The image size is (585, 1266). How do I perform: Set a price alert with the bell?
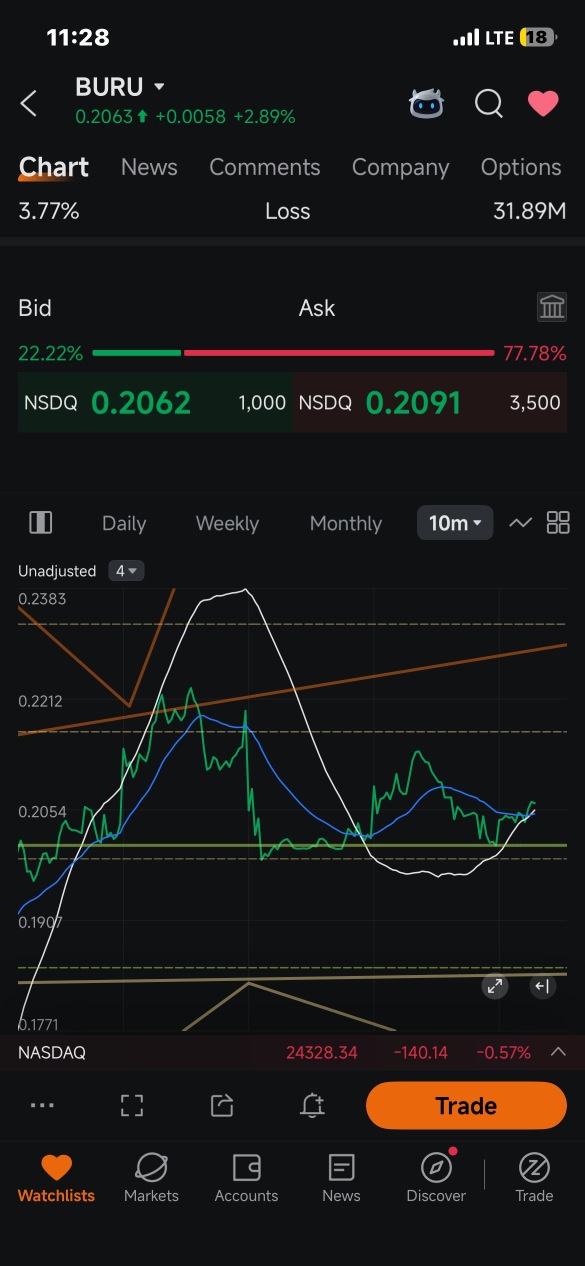pos(312,1105)
